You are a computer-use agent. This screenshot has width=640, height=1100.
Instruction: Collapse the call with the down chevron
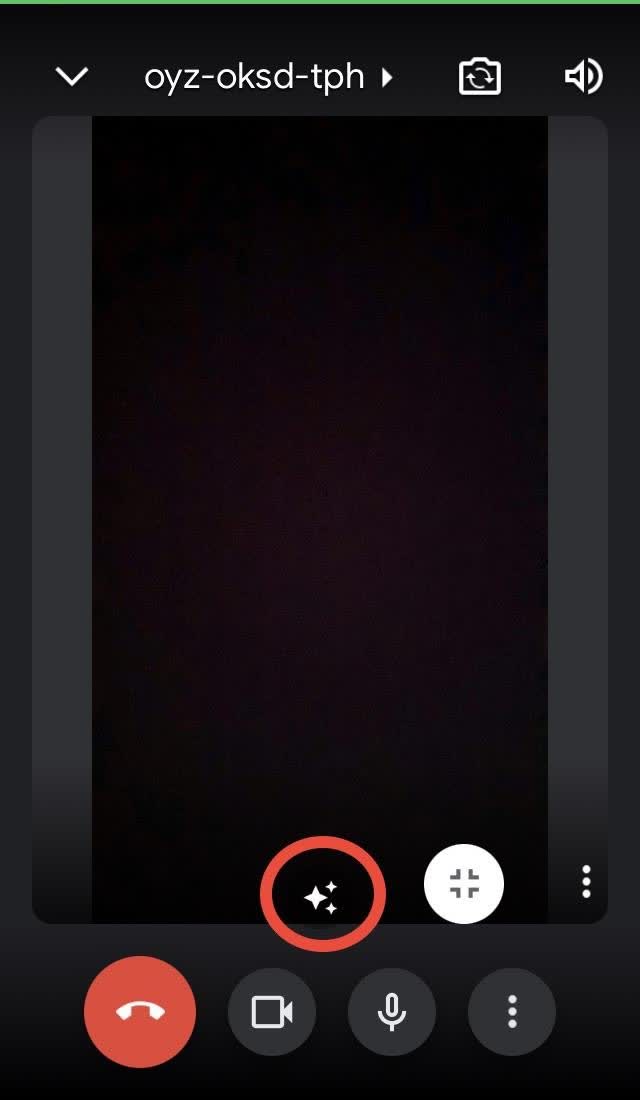coord(72,77)
